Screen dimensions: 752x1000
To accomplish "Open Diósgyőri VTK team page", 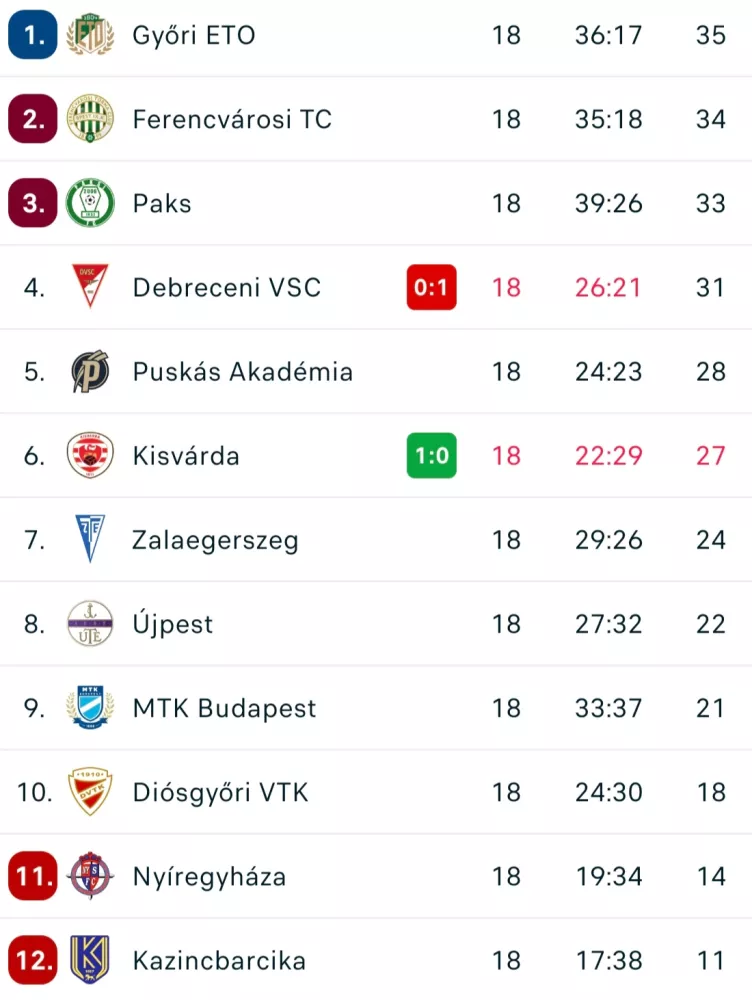I will click(x=220, y=792).
